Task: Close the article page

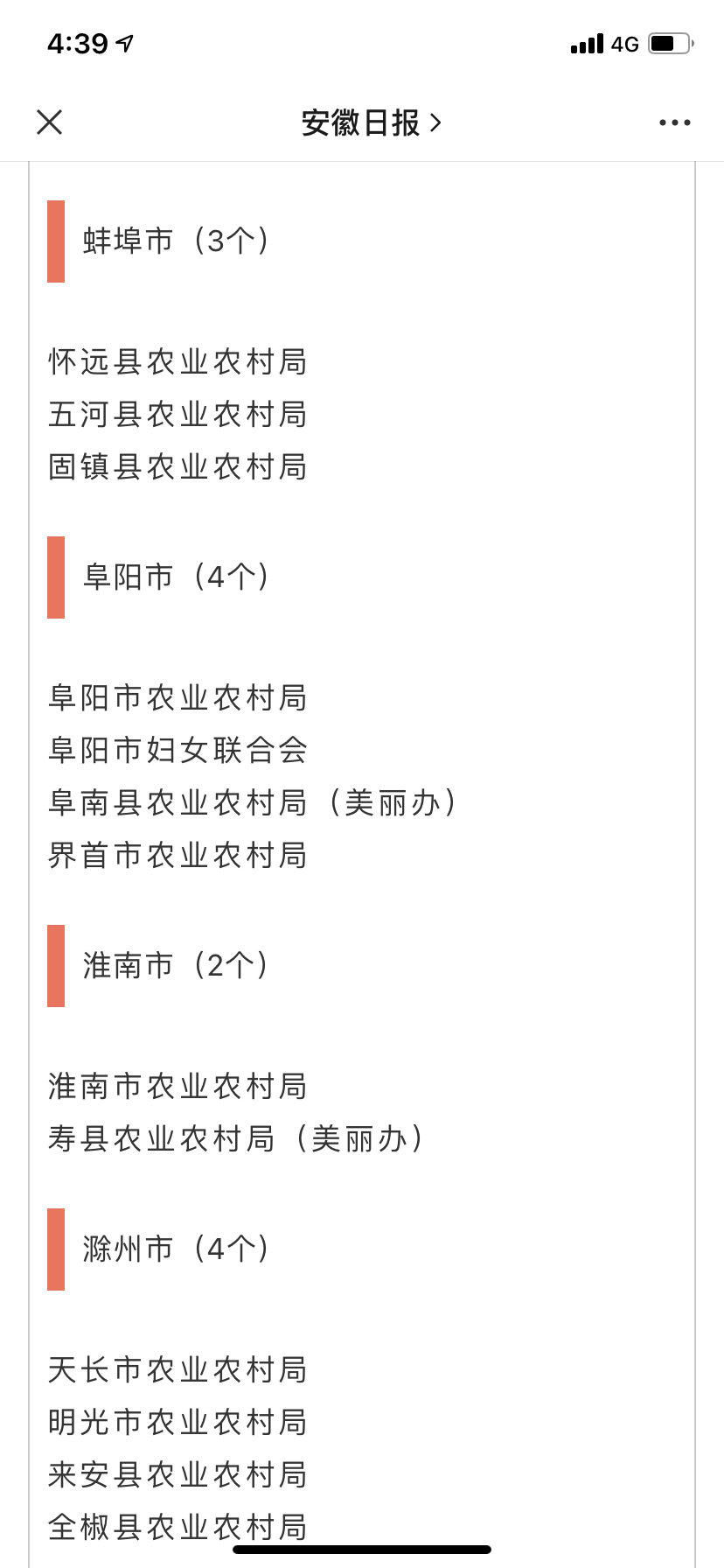Action: click(50, 122)
